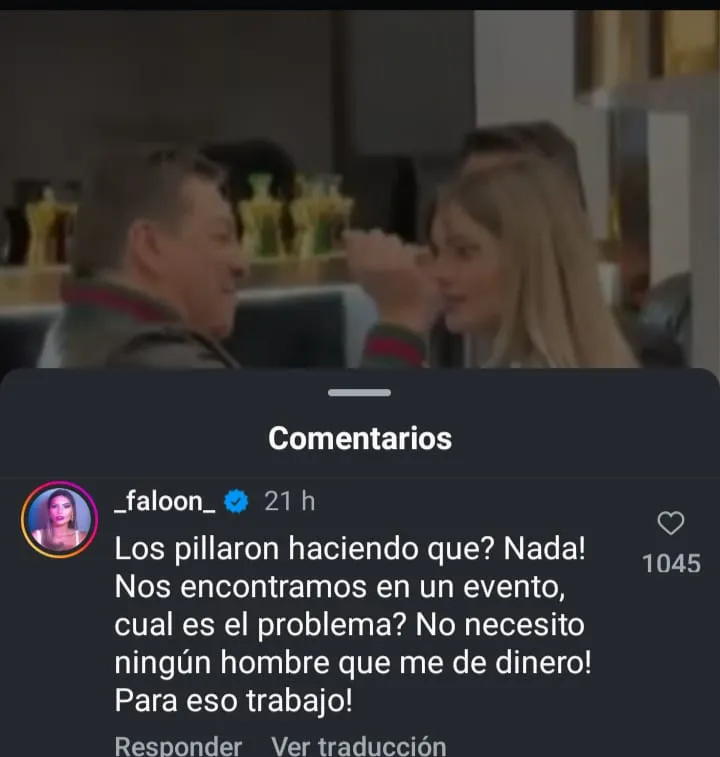
Task: Open the _faloon_ username link
Action: (164, 502)
